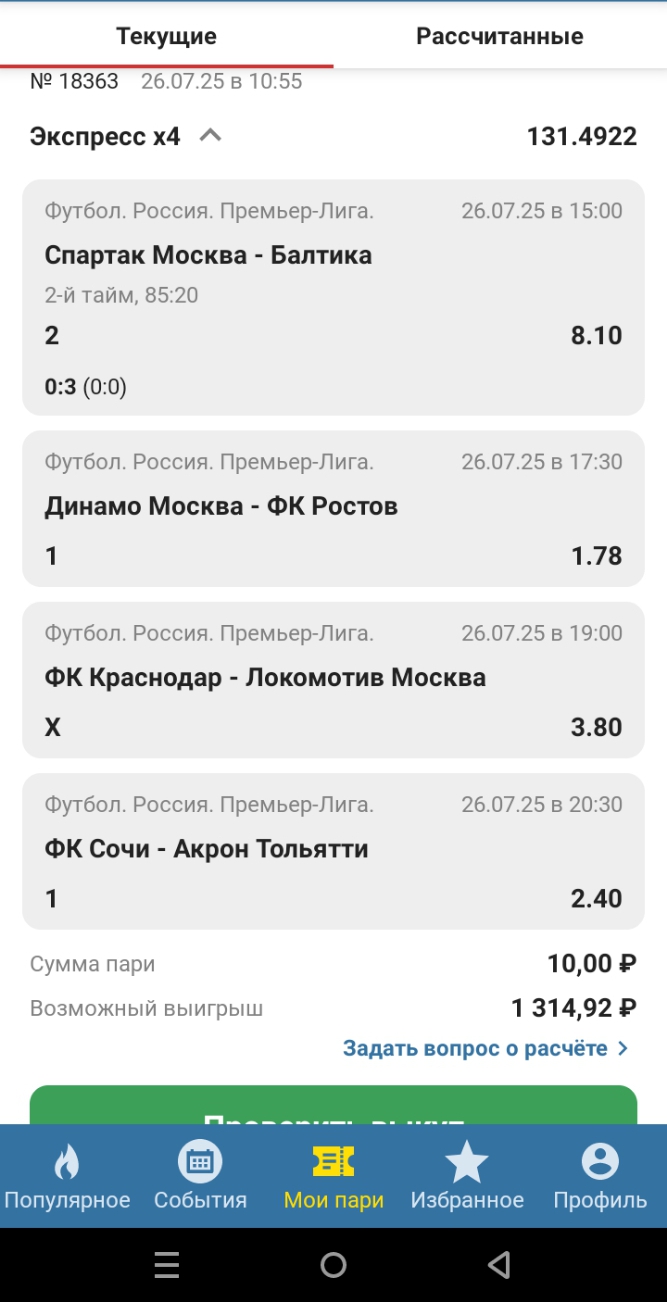The height and width of the screenshot is (1302, 667).
Task: Switch to Избранное favorites
Action: (x=466, y=1176)
